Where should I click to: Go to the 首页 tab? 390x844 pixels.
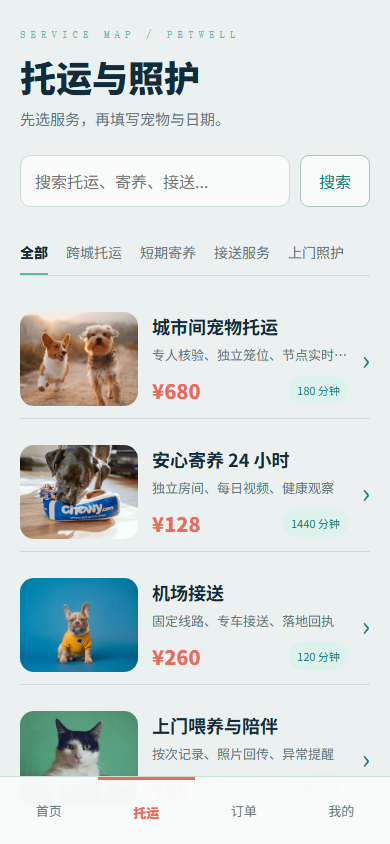click(49, 811)
